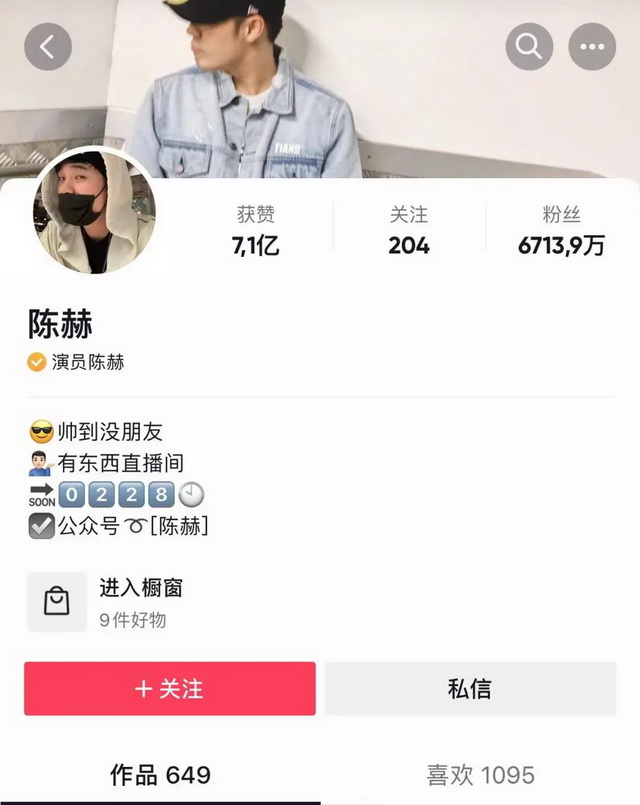Open the three-dot overflow menu
The height and width of the screenshot is (805, 640).
point(592,46)
